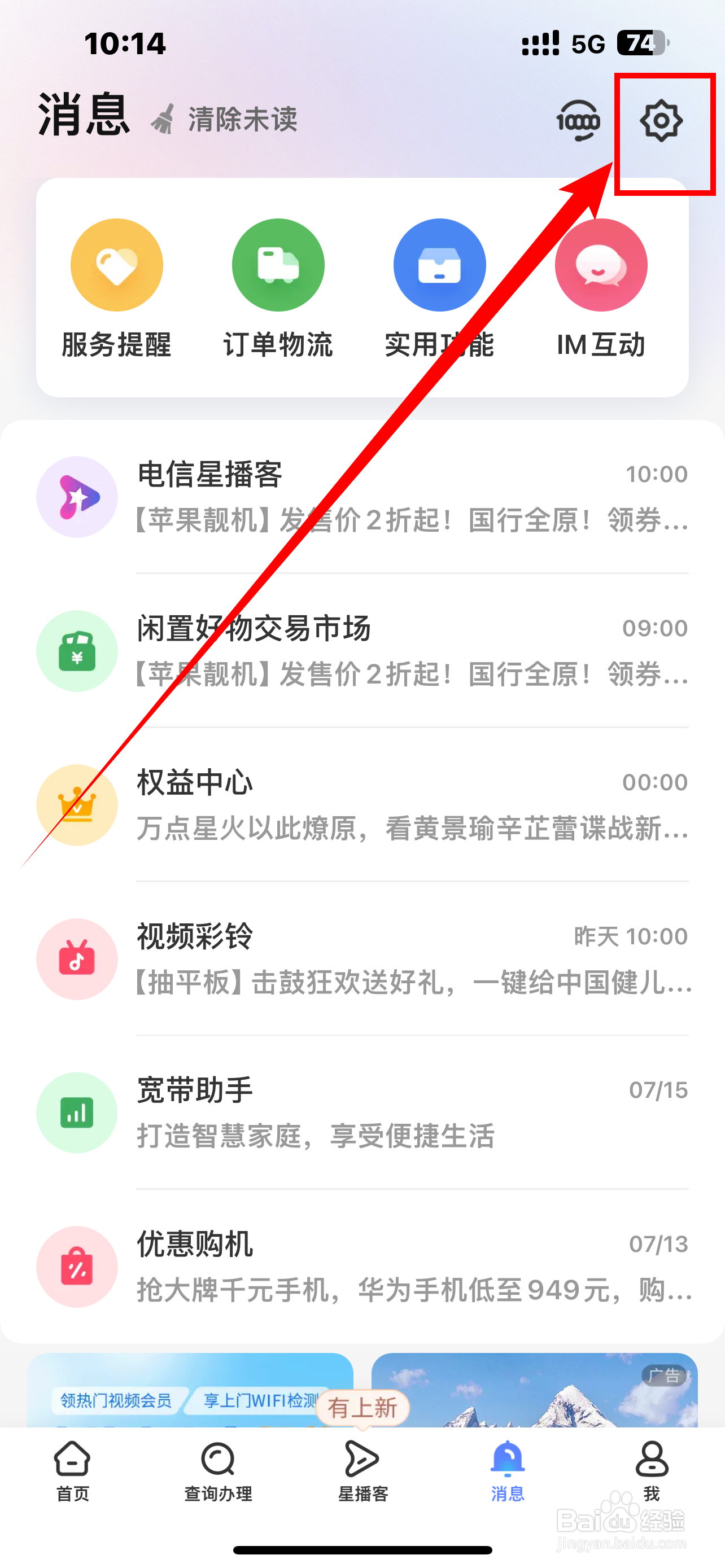Tap the 实用功能 utilities icon
725x1568 pixels.
[x=439, y=266]
